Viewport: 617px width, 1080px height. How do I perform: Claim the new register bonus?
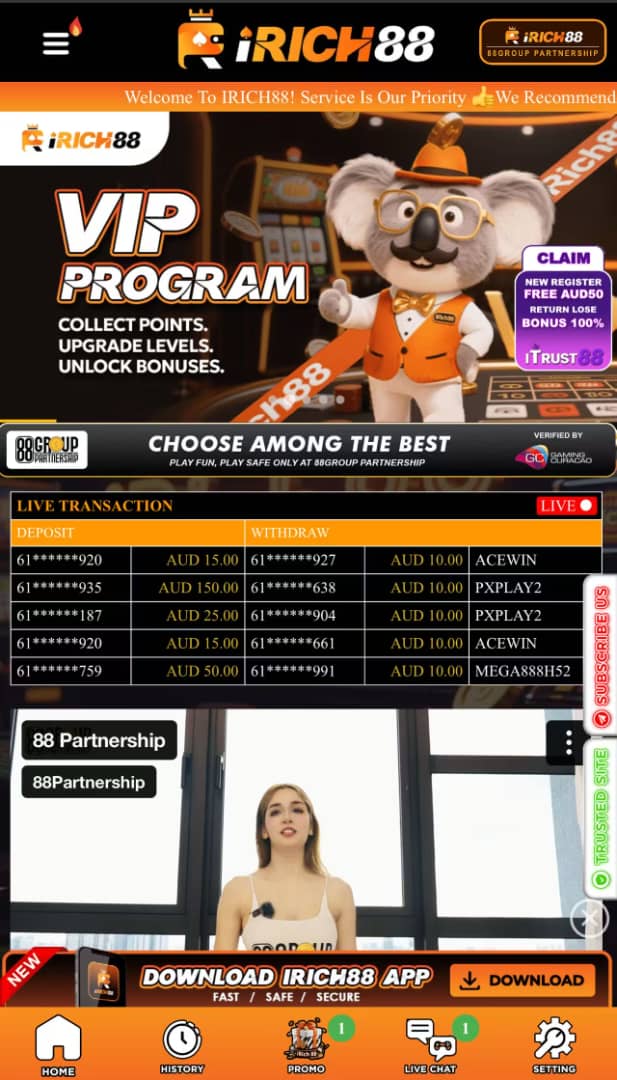[563, 306]
